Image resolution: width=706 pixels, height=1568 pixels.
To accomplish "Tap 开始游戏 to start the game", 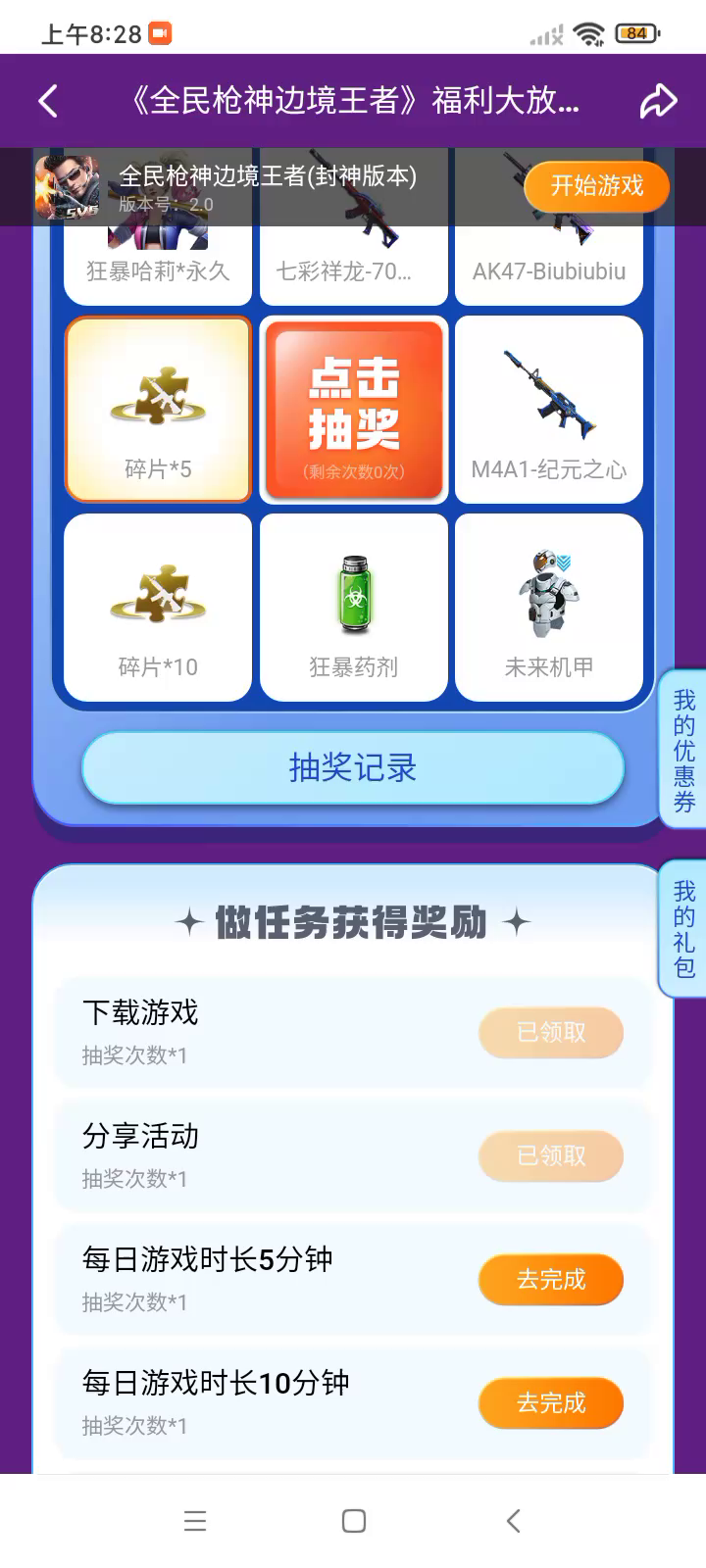I will (596, 186).
